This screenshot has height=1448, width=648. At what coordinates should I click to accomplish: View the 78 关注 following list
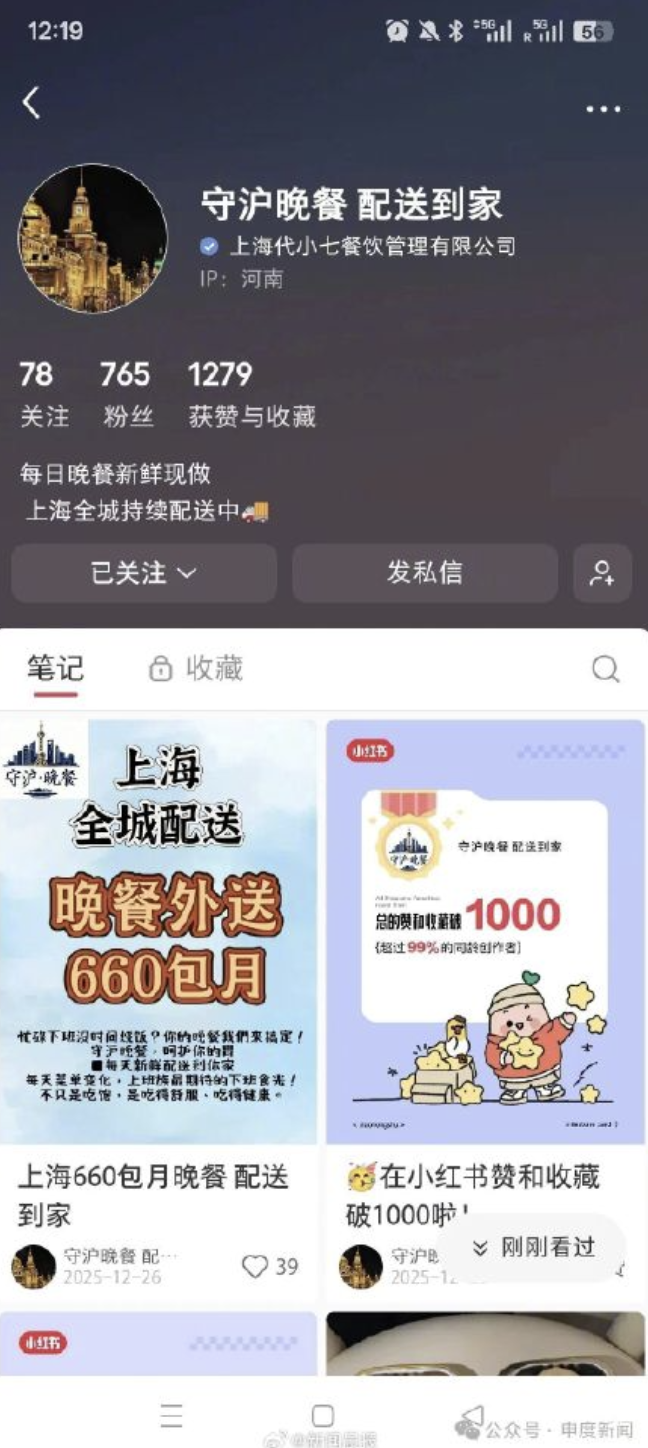(43, 394)
